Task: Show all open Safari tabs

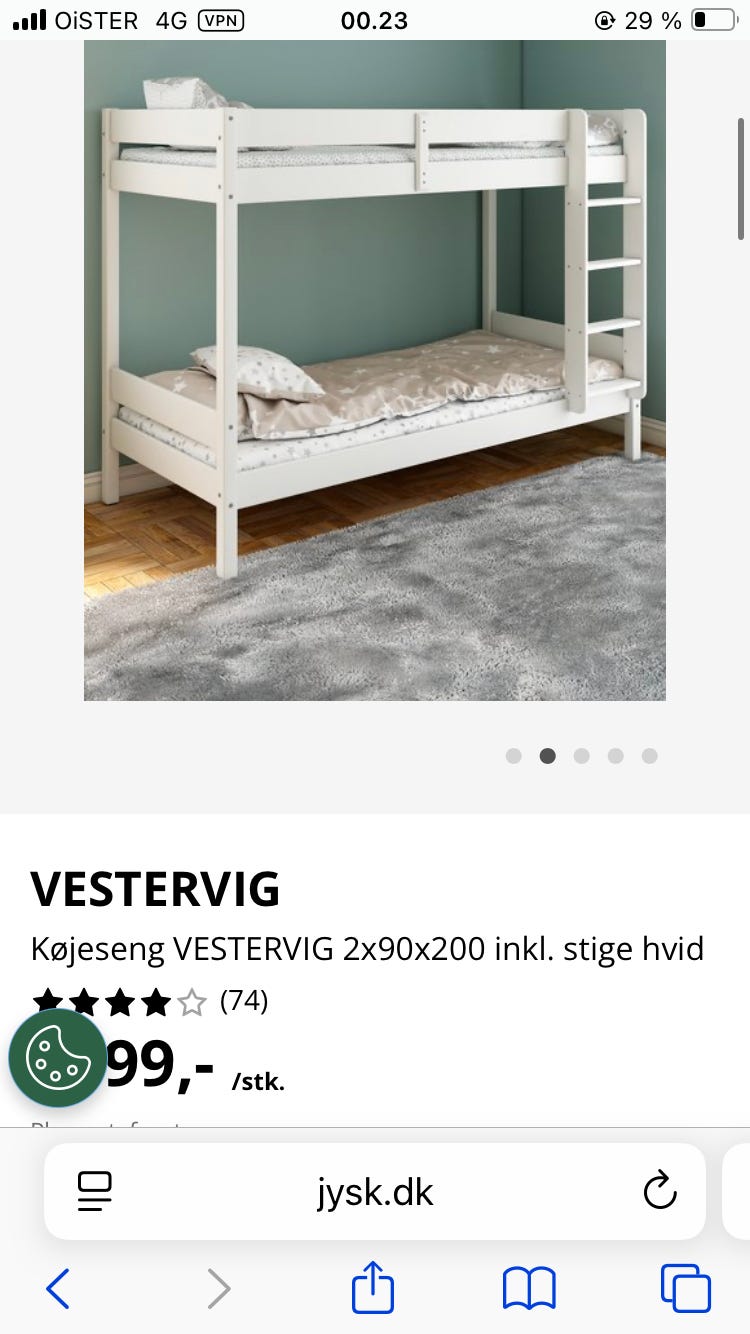Action: [685, 1288]
